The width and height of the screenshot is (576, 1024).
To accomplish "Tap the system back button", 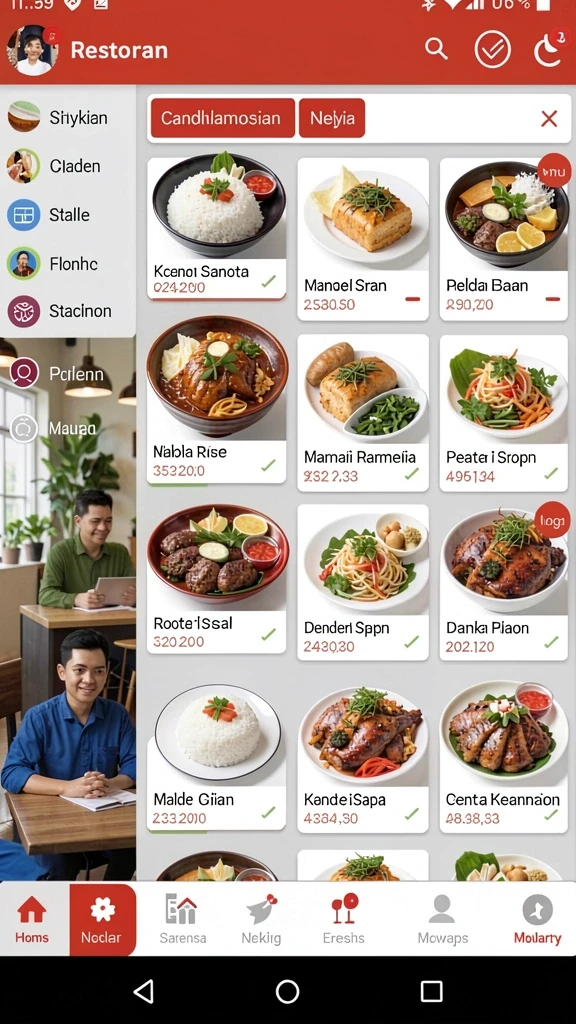I will [x=144, y=991].
